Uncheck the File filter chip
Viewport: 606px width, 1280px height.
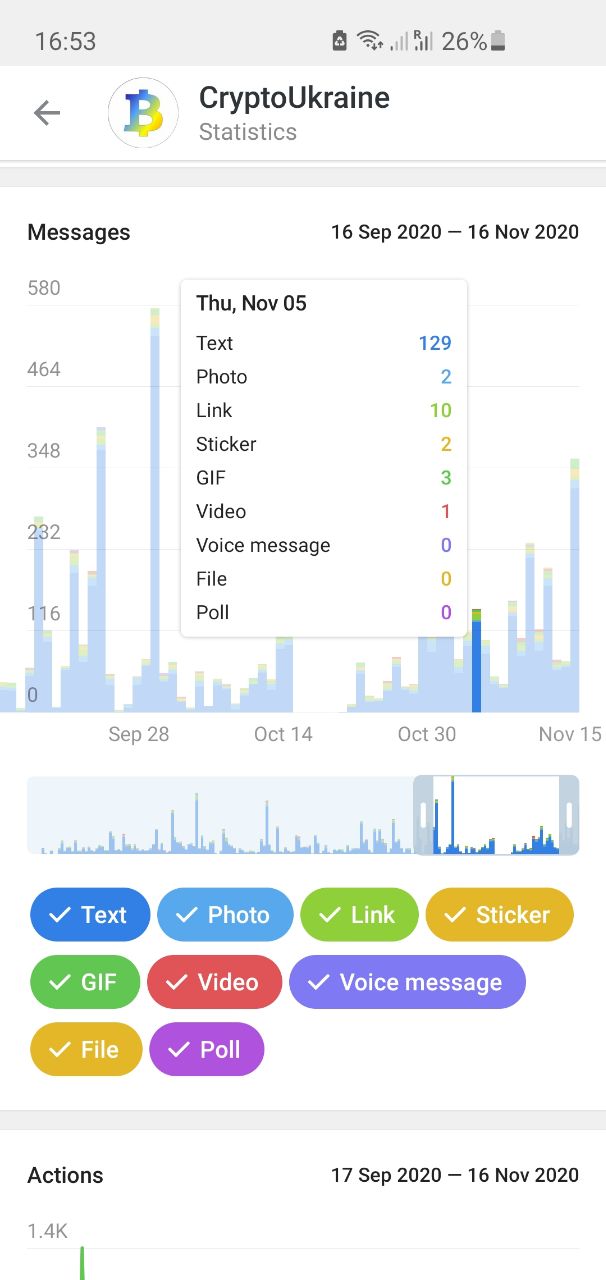pyautogui.click(x=86, y=1049)
